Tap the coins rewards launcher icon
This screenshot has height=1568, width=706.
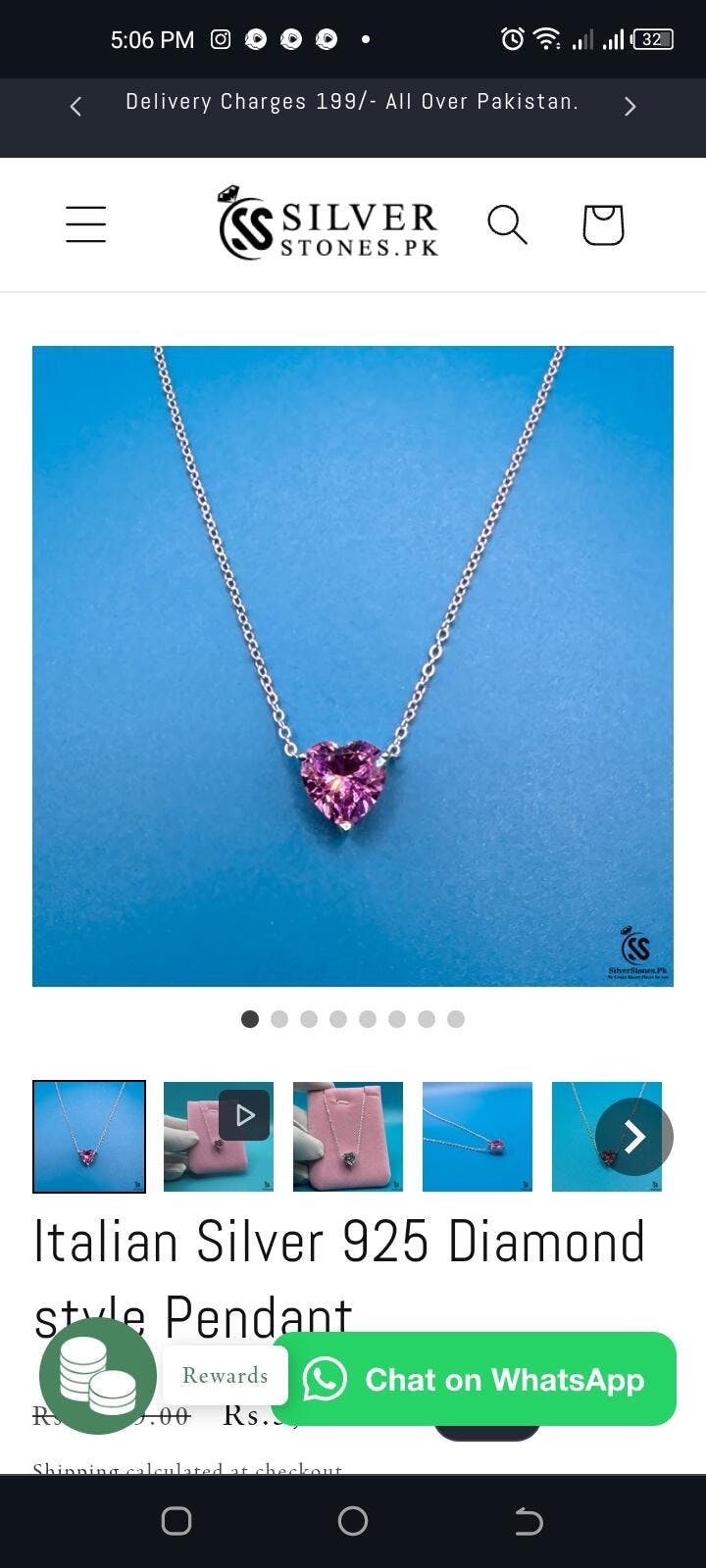[x=98, y=1375]
